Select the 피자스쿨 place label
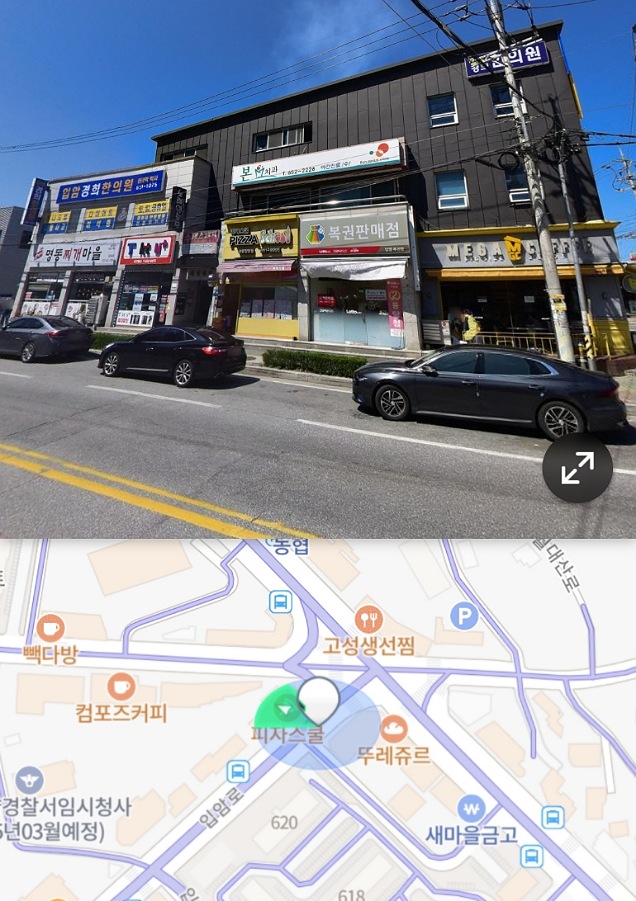The width and height of the screenshot is (636, 901). click(287, 734)
